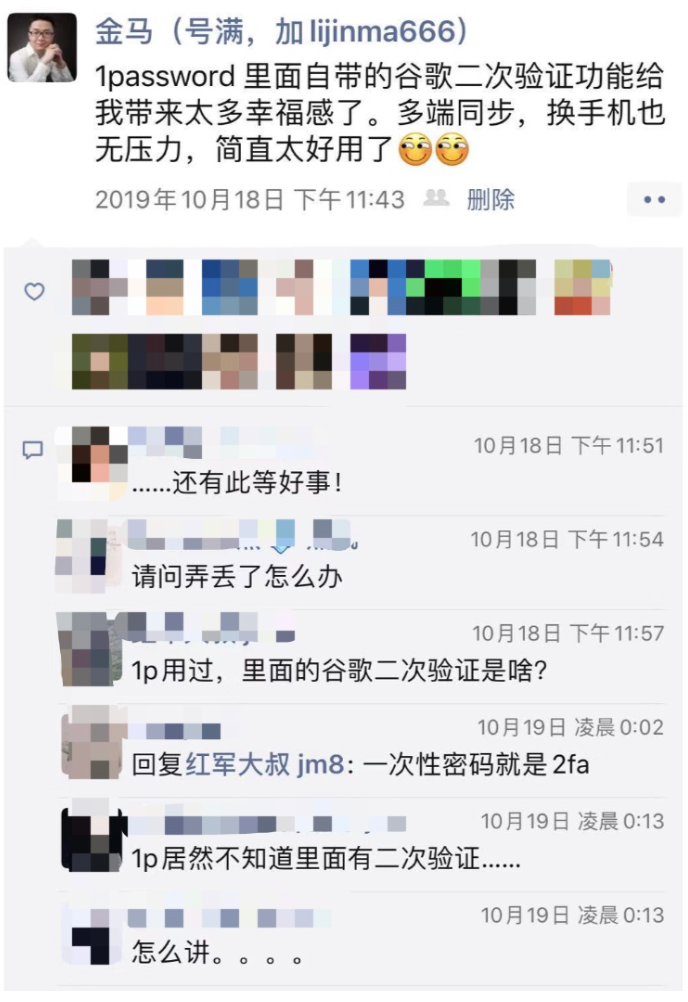
Task: Delete this Moments post via 删除
Action: coord(490,199)
